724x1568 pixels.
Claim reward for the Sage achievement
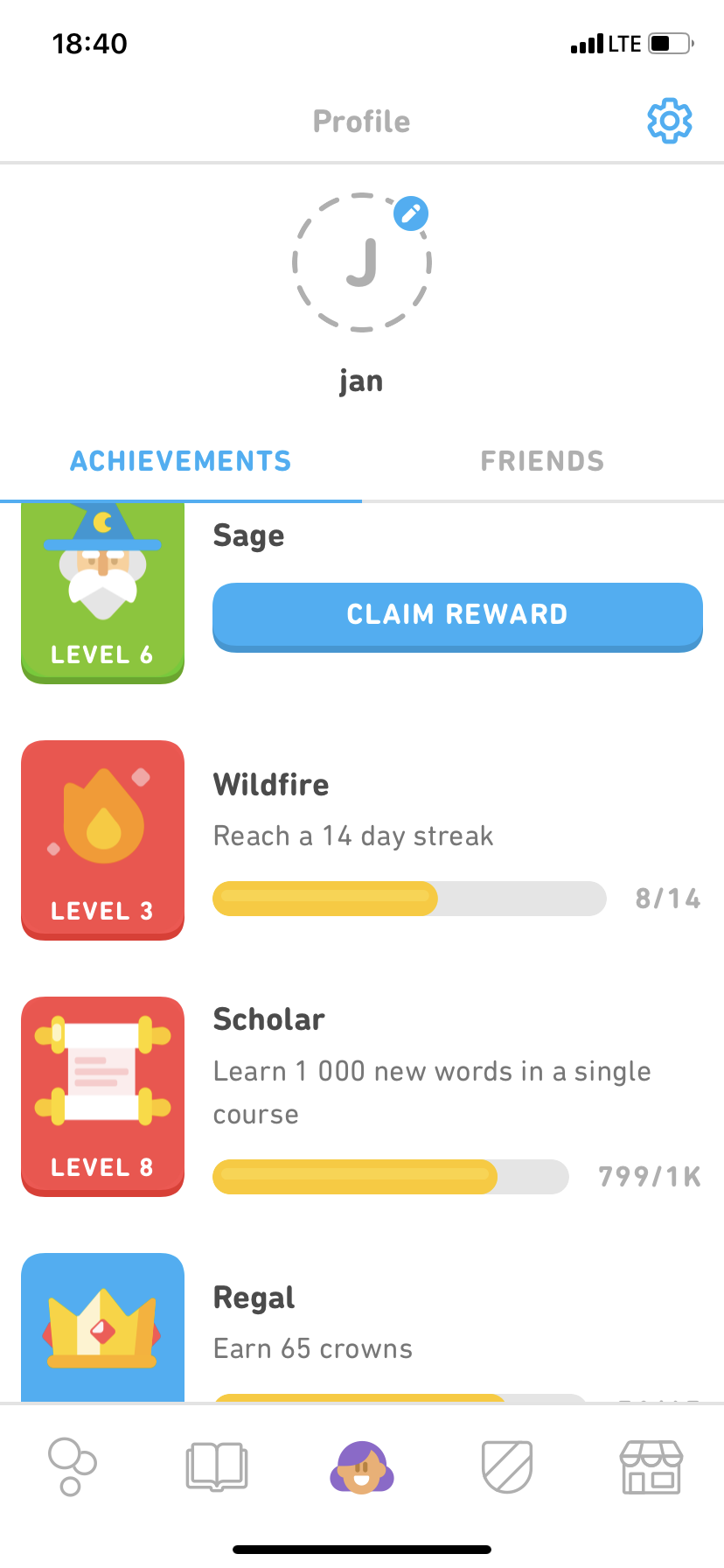(457, 615)
